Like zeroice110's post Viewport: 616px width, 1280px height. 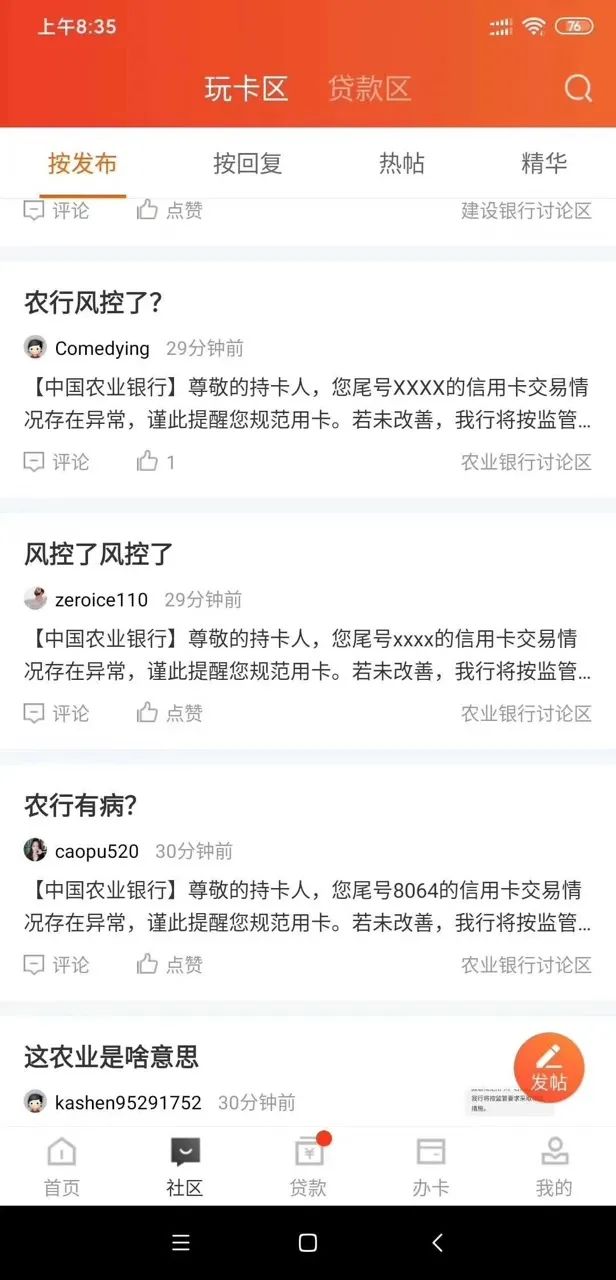point(169,713)
